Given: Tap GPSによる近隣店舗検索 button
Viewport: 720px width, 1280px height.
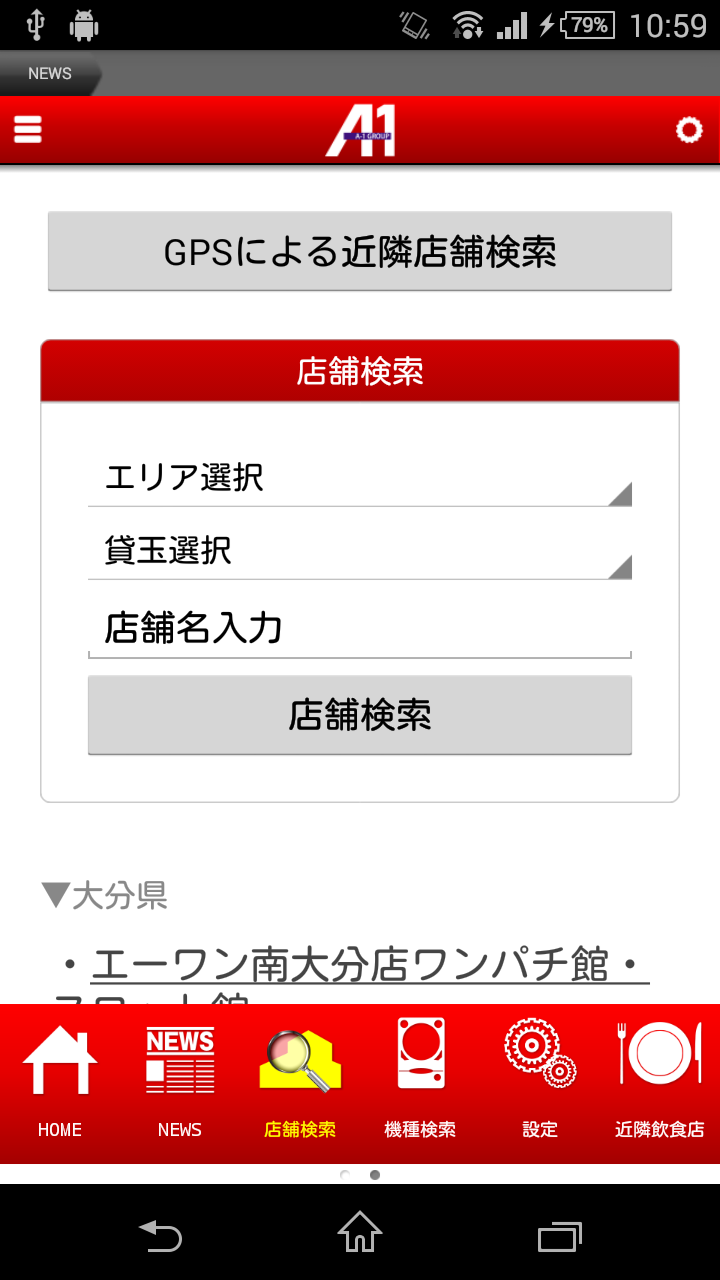Looking at the screenshot, I should pyautogui.click(x=360, y=252).
